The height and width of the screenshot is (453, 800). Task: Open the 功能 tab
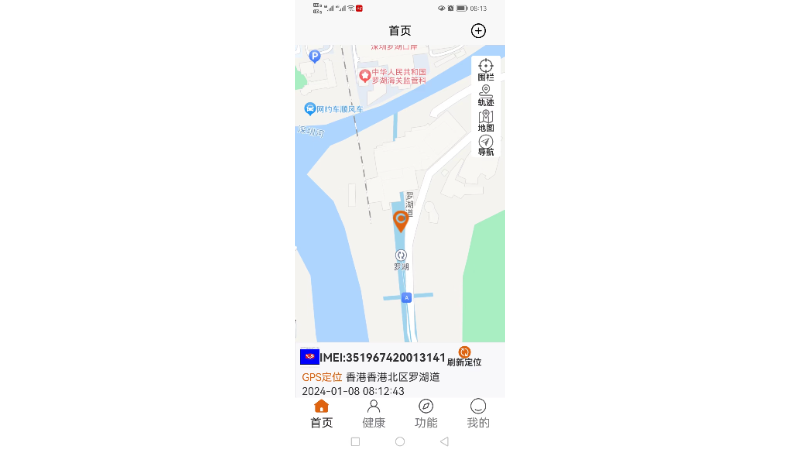[x=426, y=413]
